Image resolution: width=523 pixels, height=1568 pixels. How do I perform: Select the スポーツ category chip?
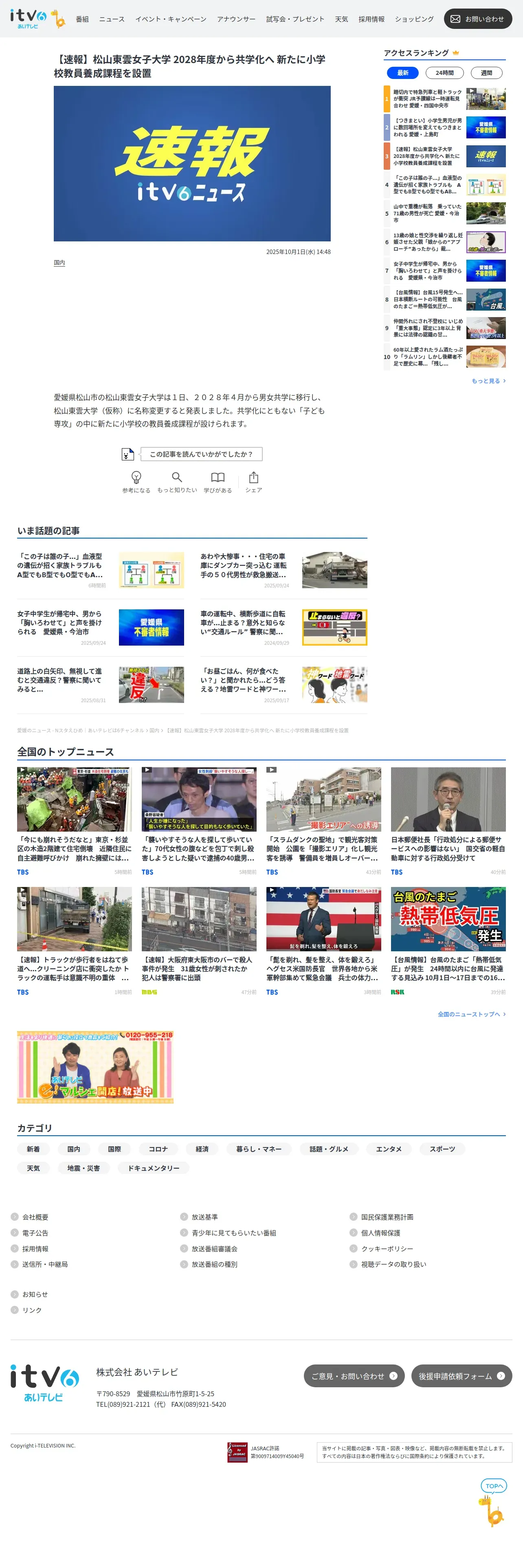[x=442, y=1149]
